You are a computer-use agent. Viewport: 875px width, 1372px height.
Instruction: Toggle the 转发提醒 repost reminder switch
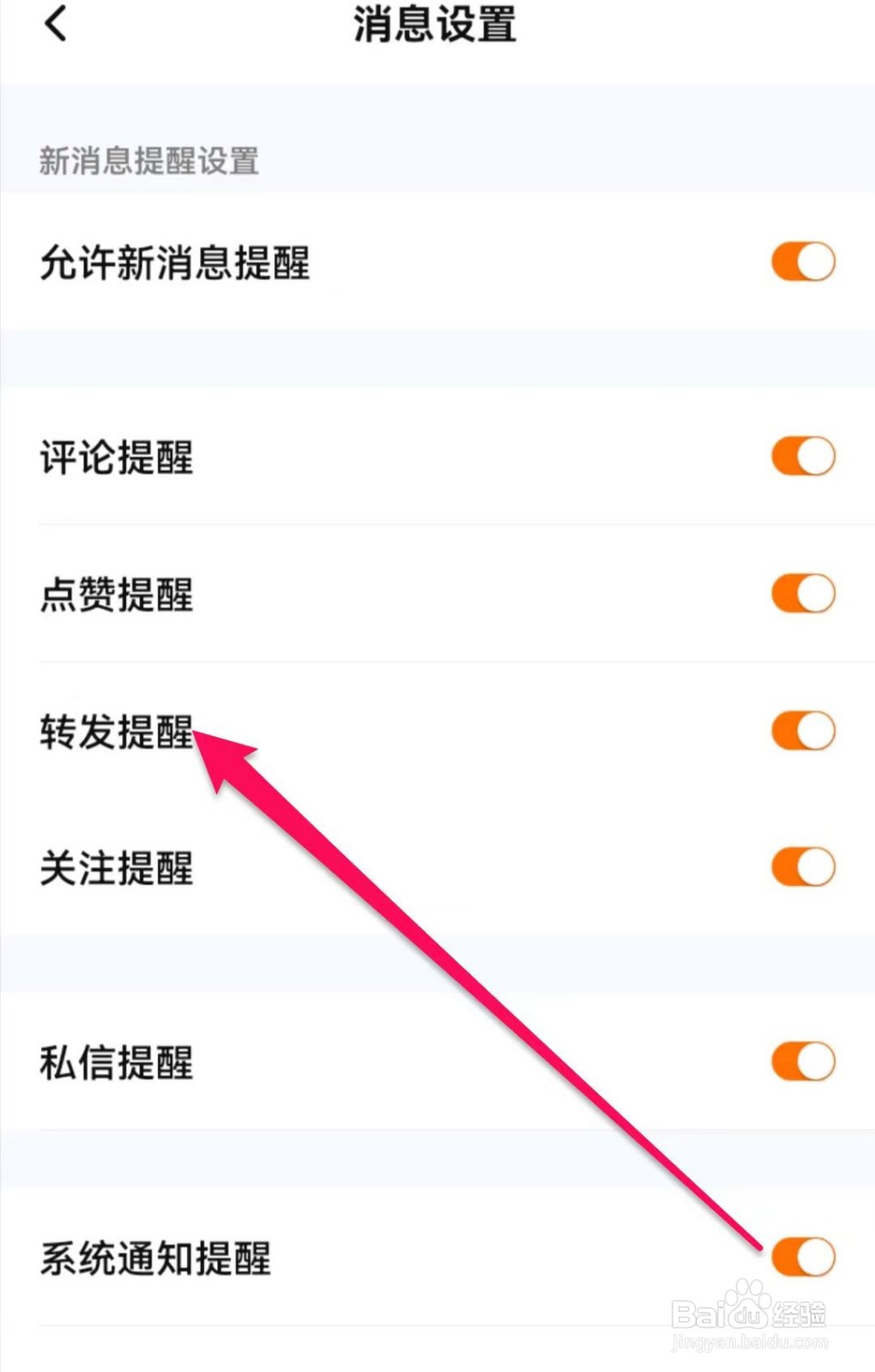(803, 730)
